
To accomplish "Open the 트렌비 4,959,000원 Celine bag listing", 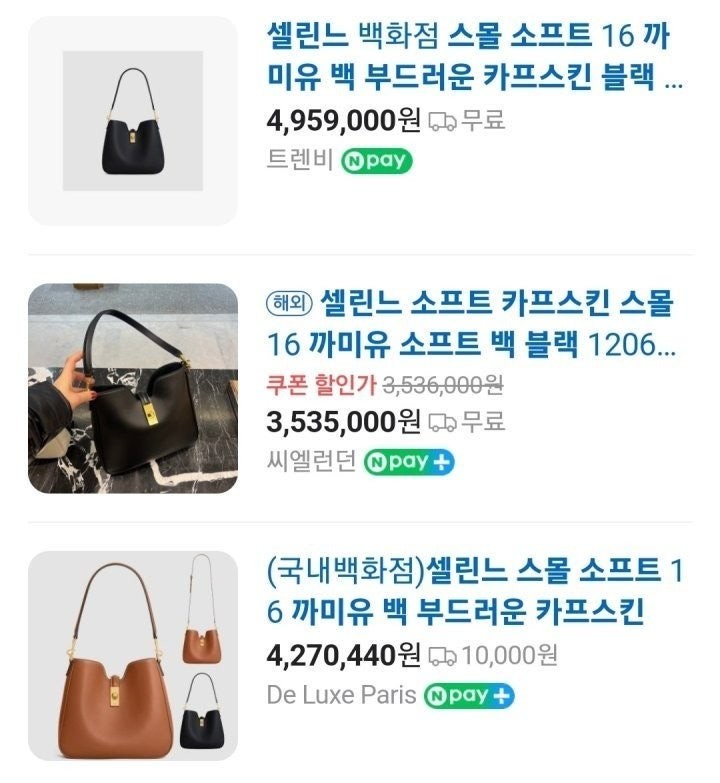I will click(470, 57).
